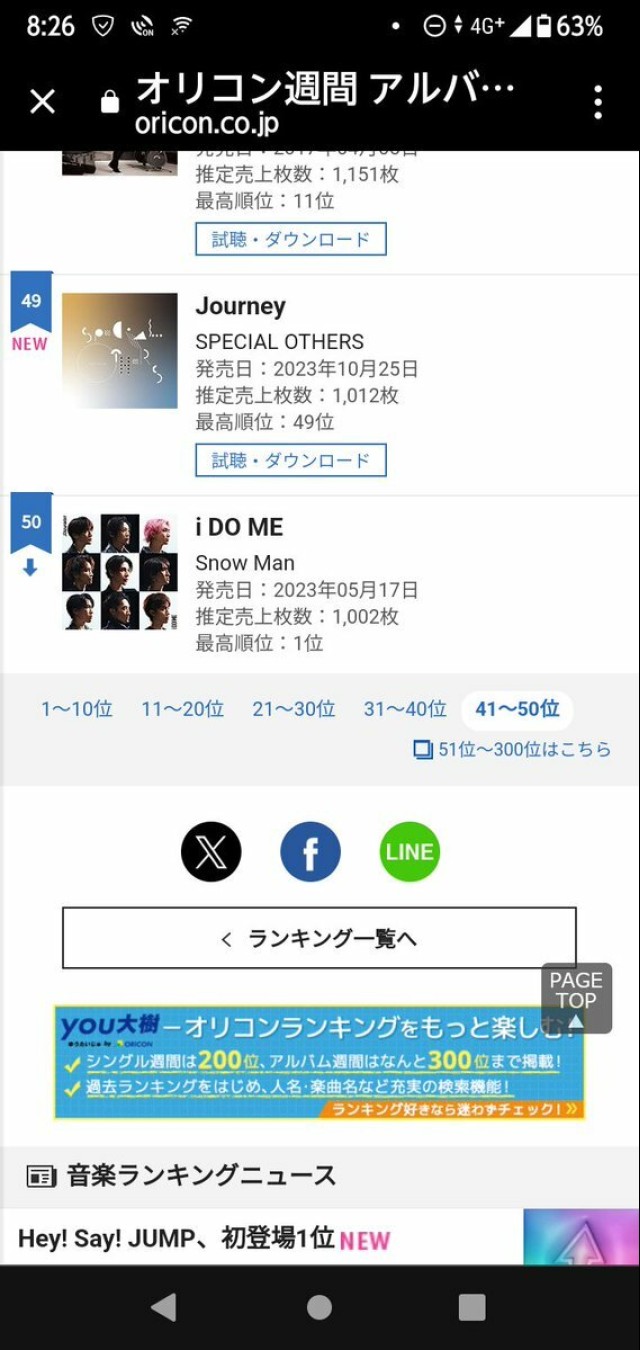
Task: Jump back with PAGE TOP button
Action: pyautogui.click(x=576, y=997)
